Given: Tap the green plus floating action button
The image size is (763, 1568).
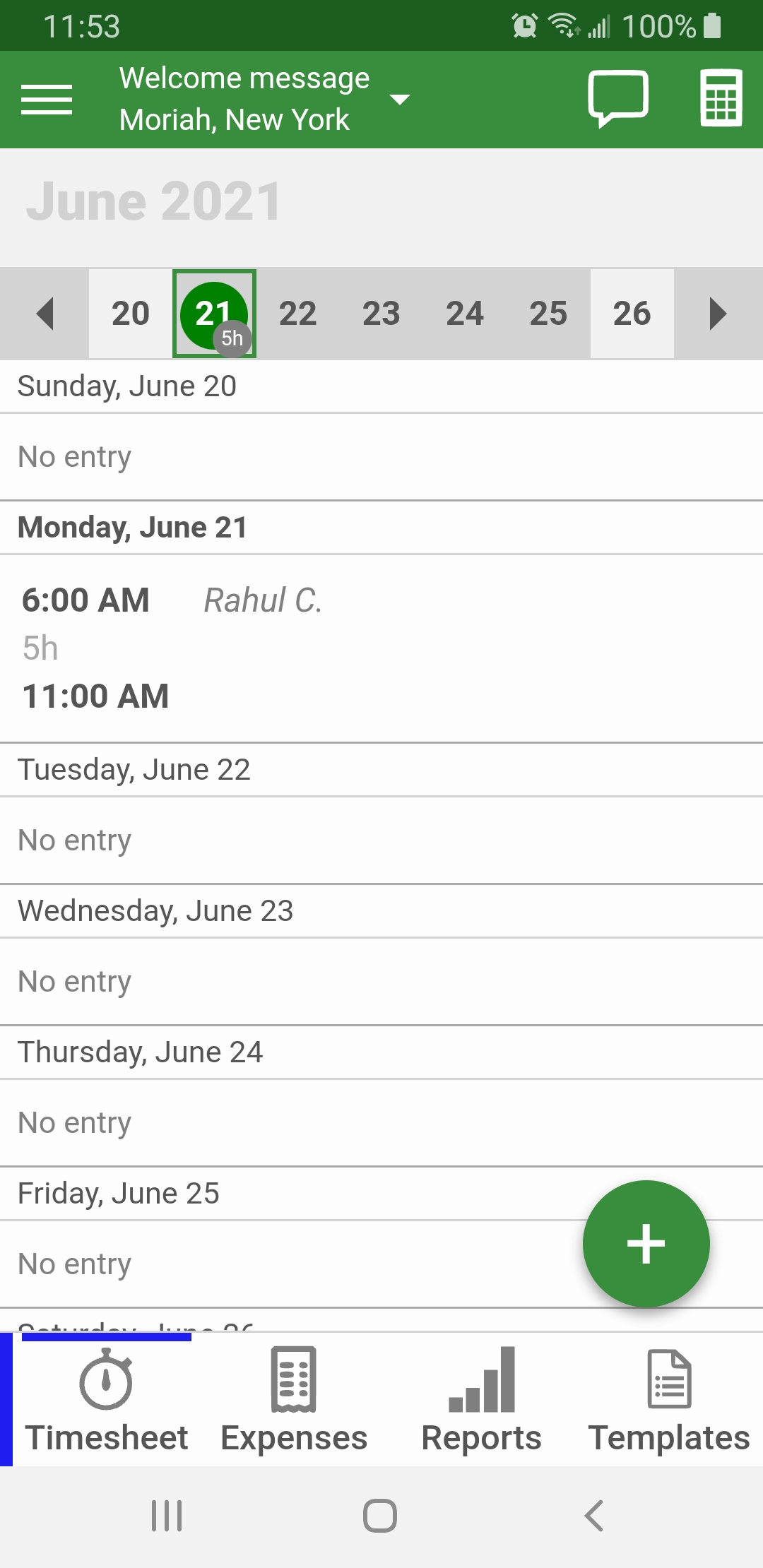Looking at the screenshot, I should point(645,1243).
